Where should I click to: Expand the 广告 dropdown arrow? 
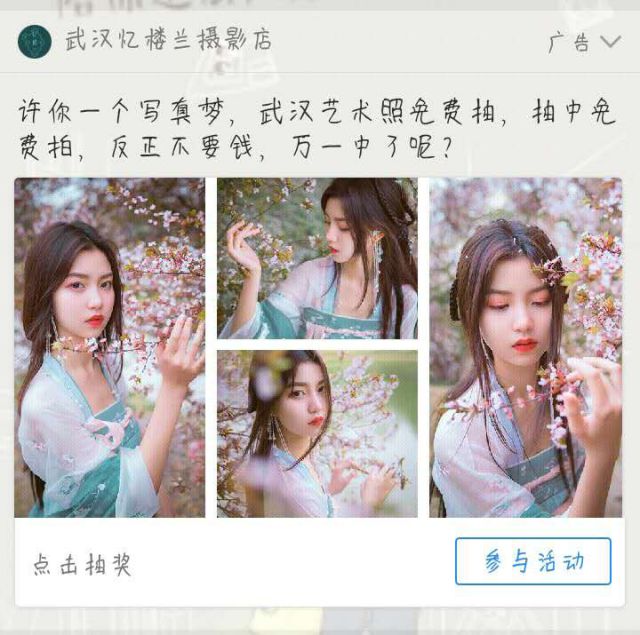pyautogui.click(x=611, y=42)
